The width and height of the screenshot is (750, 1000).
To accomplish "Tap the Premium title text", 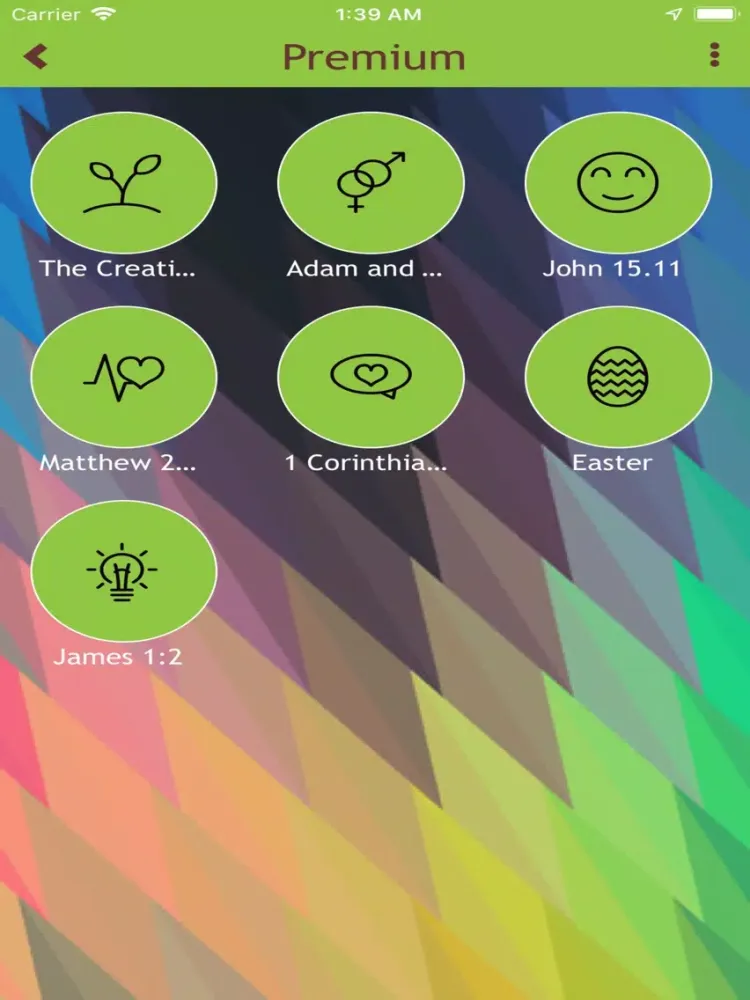I will [x=374, y=56].
